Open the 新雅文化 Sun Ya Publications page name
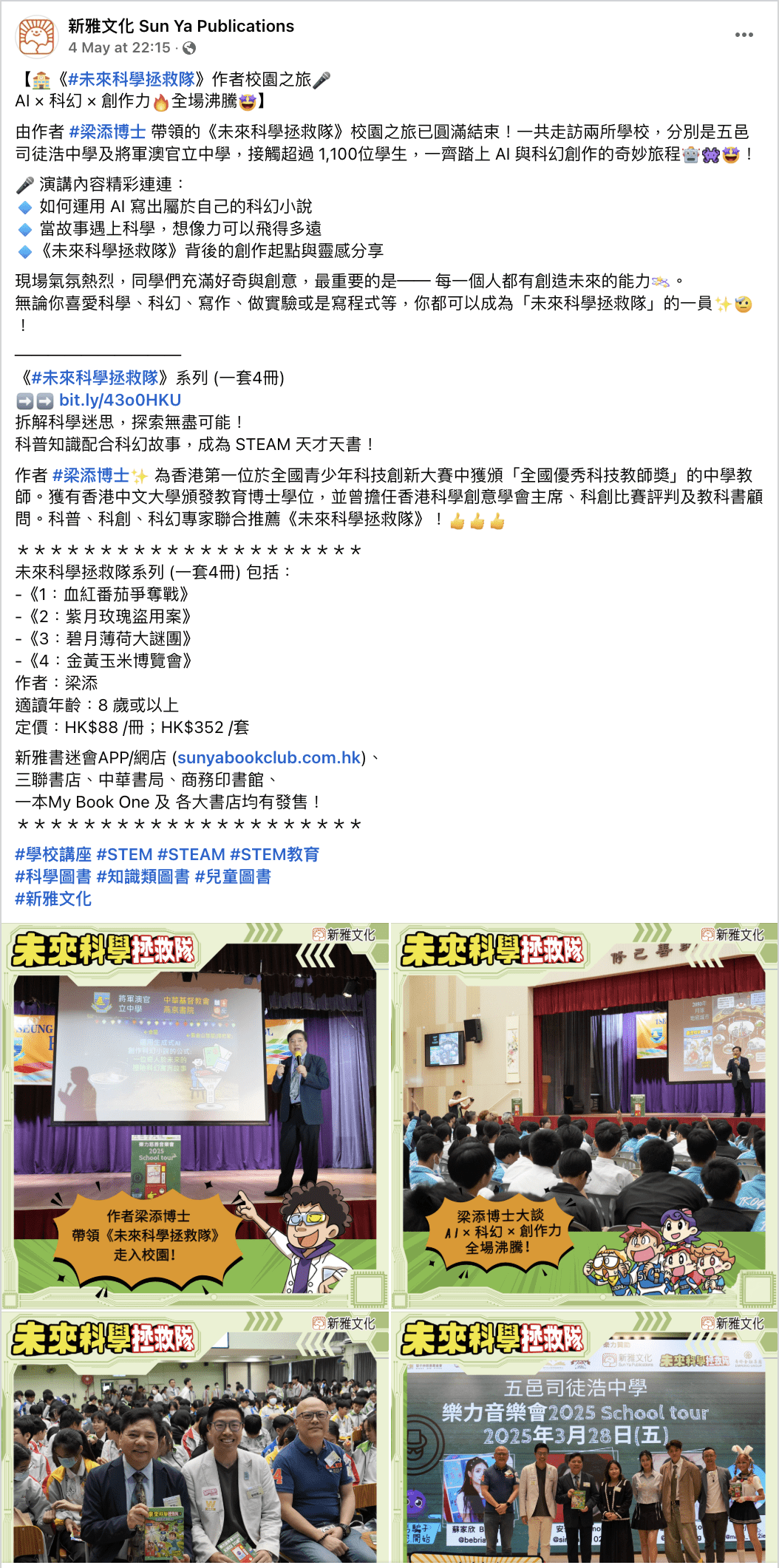Viewport: 779px width, 1568px height. click(180, 26)
